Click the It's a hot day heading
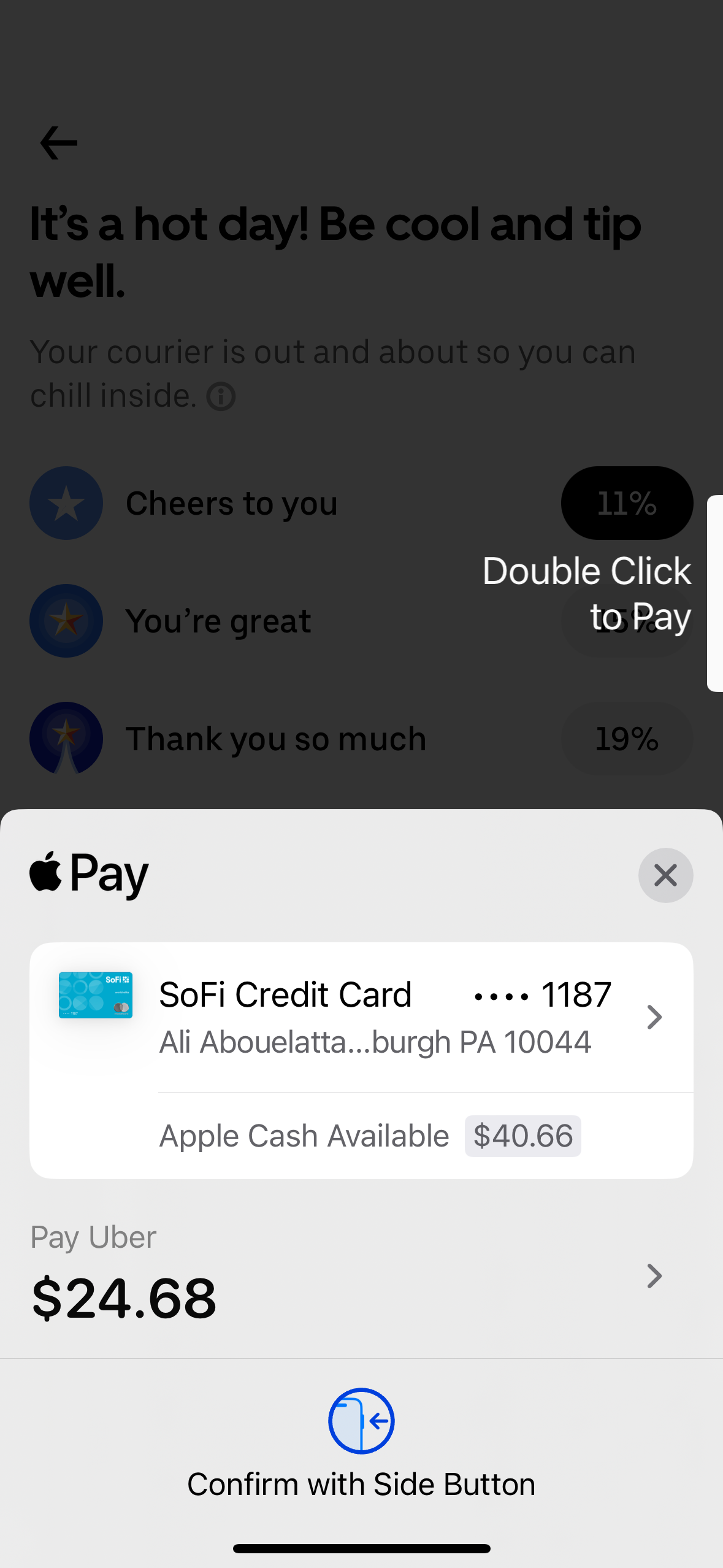This screenshot has width=723, height=1568. (x=335, y=252)
